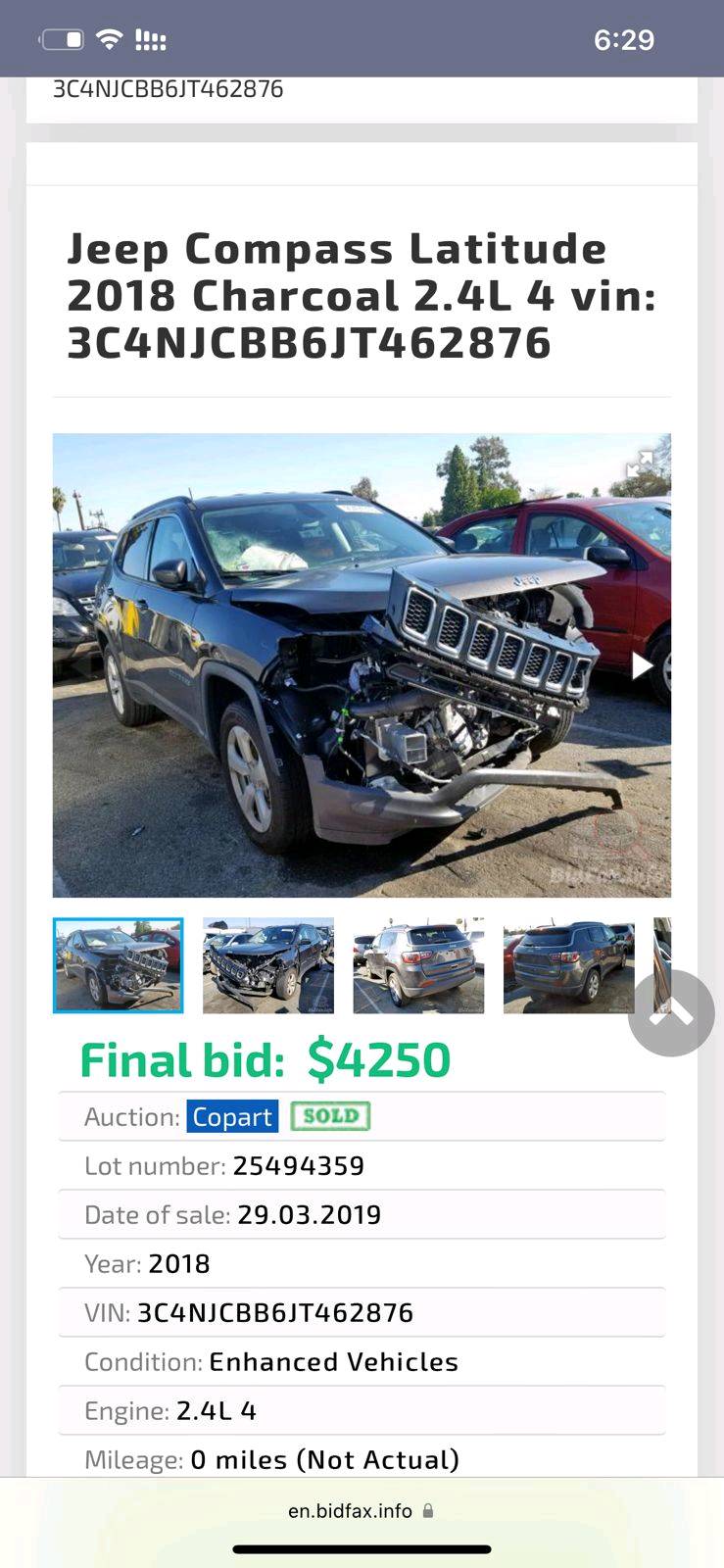Show the next photo with the arrow

[x=642, y=666]
